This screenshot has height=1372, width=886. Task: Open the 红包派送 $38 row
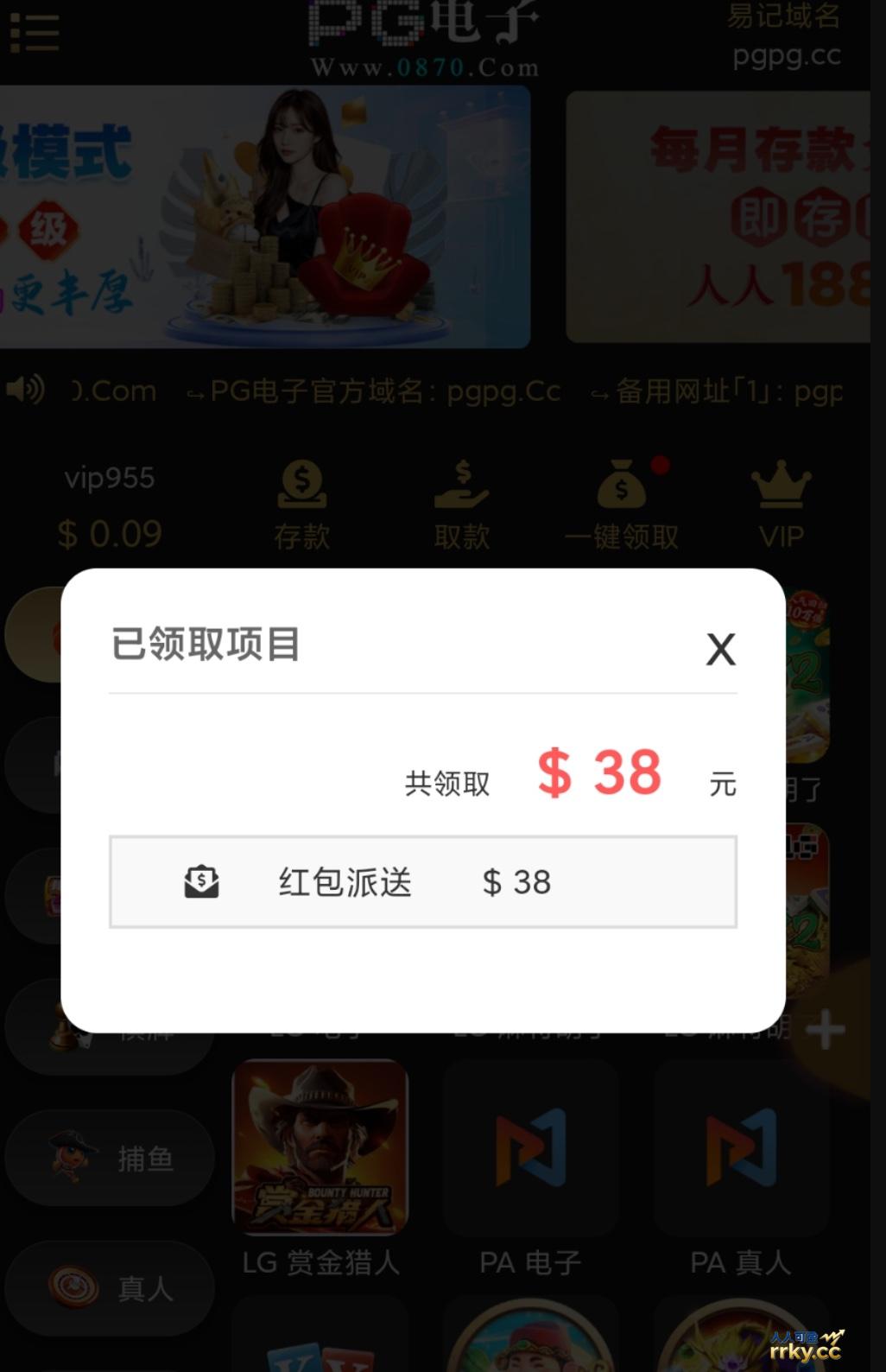(422, 882)
